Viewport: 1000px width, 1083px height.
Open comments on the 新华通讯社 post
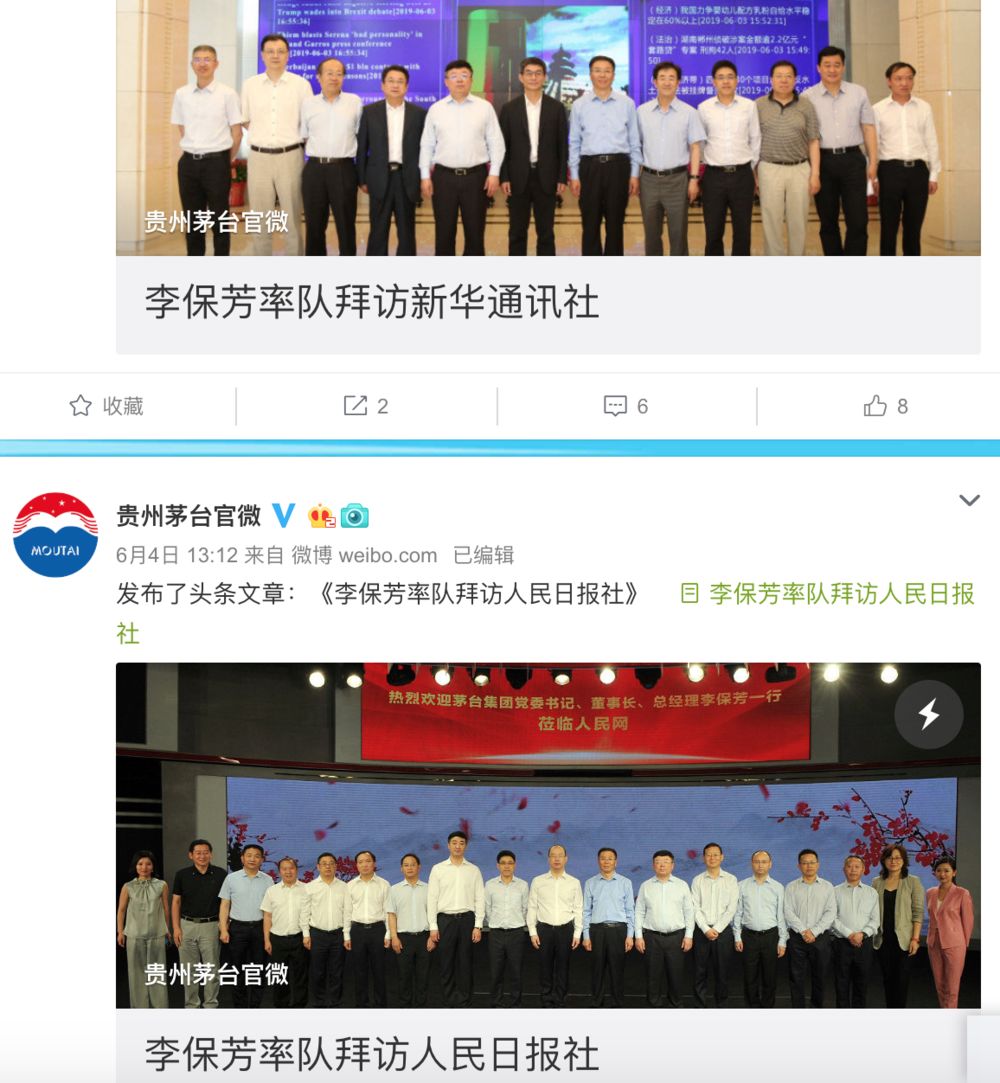coord(626,406)
